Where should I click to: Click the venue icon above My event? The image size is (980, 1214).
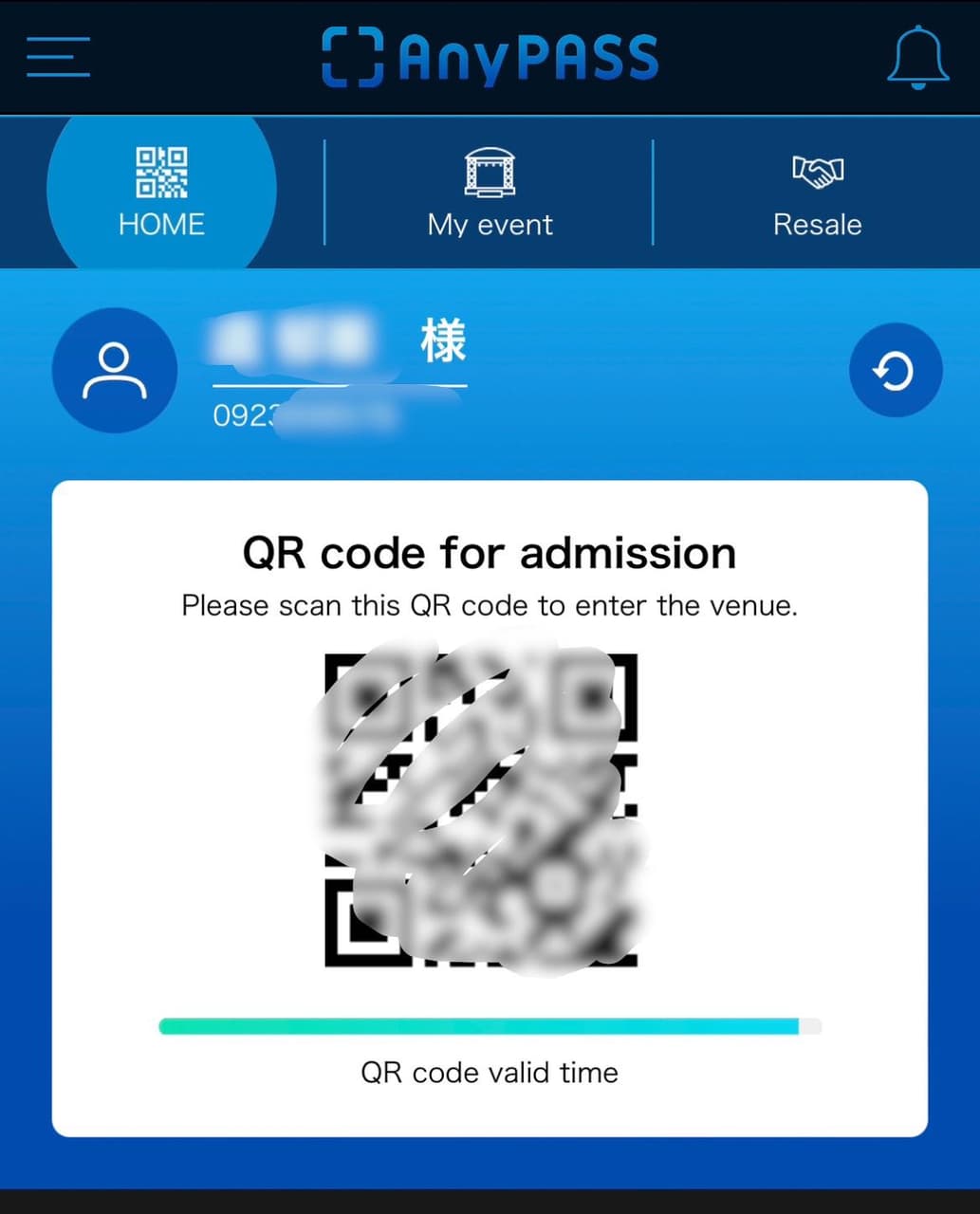coord(490,166)
